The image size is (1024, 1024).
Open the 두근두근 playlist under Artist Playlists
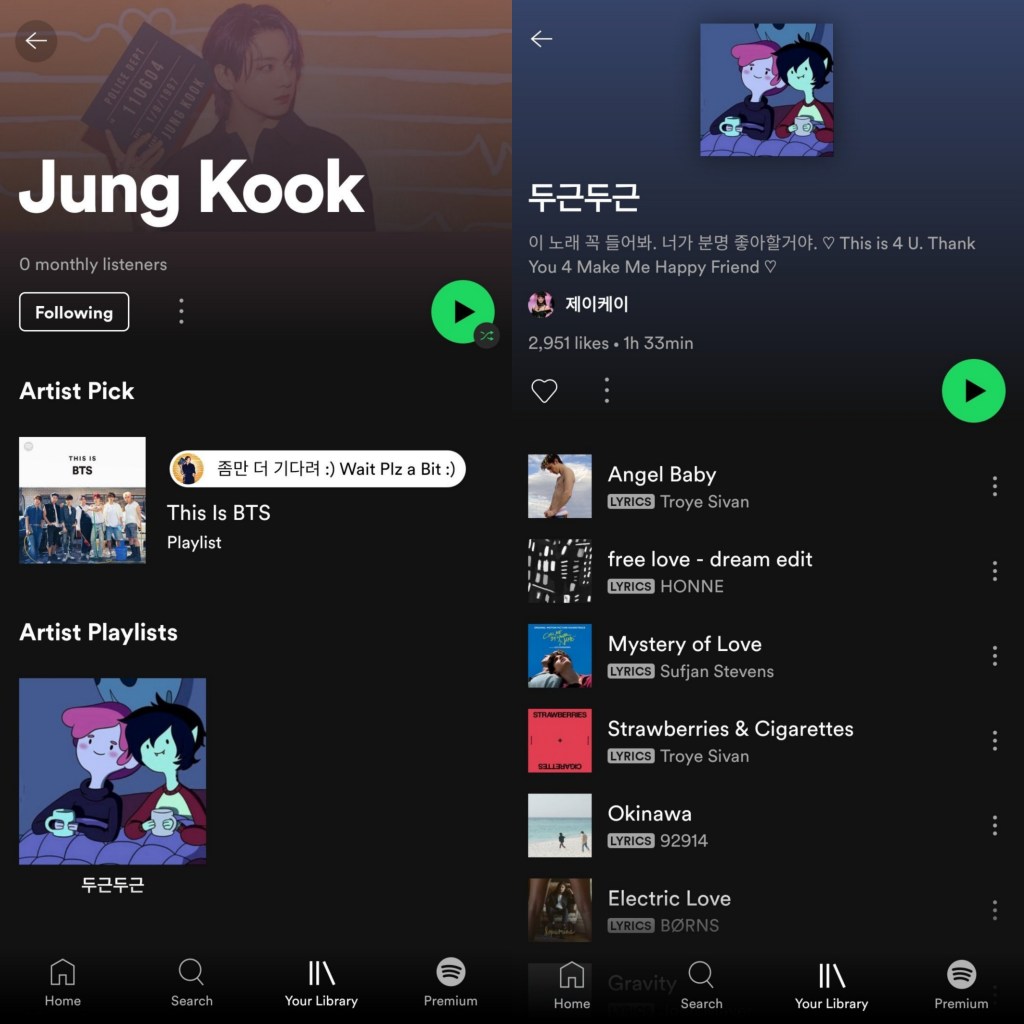click(x=113, y=771)
